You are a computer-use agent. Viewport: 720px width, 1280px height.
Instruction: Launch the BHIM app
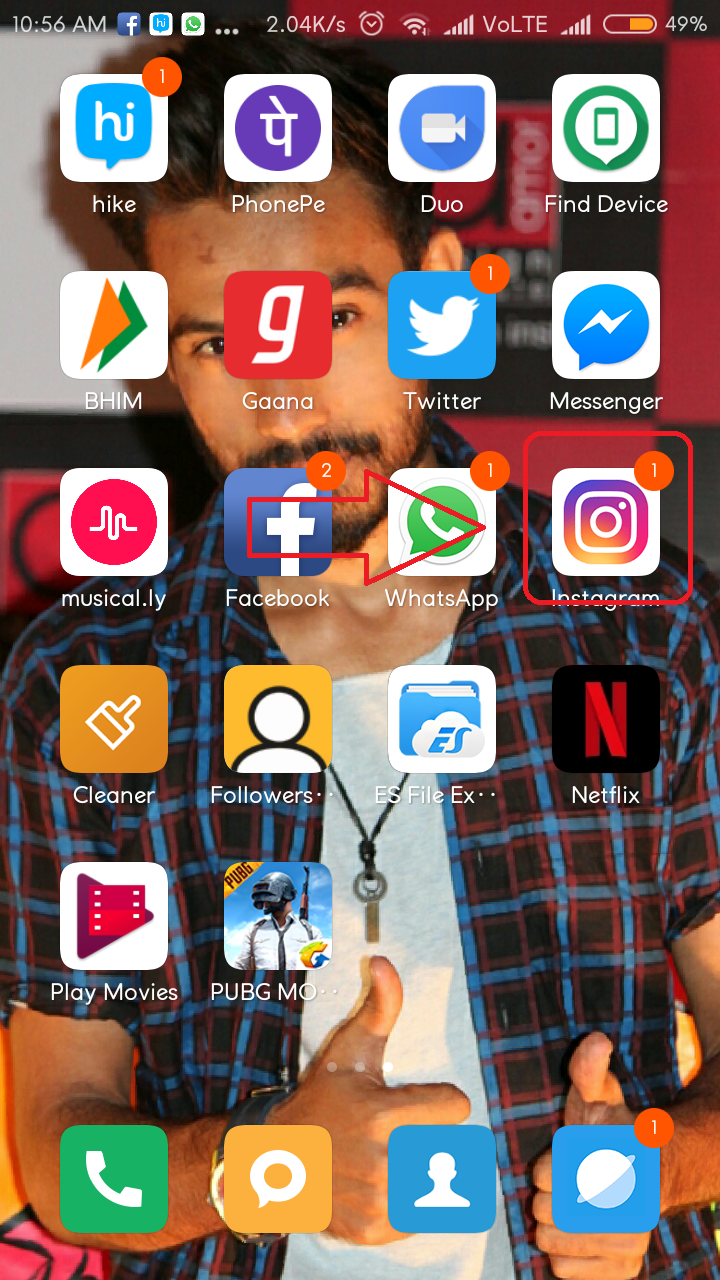point(114,325)
